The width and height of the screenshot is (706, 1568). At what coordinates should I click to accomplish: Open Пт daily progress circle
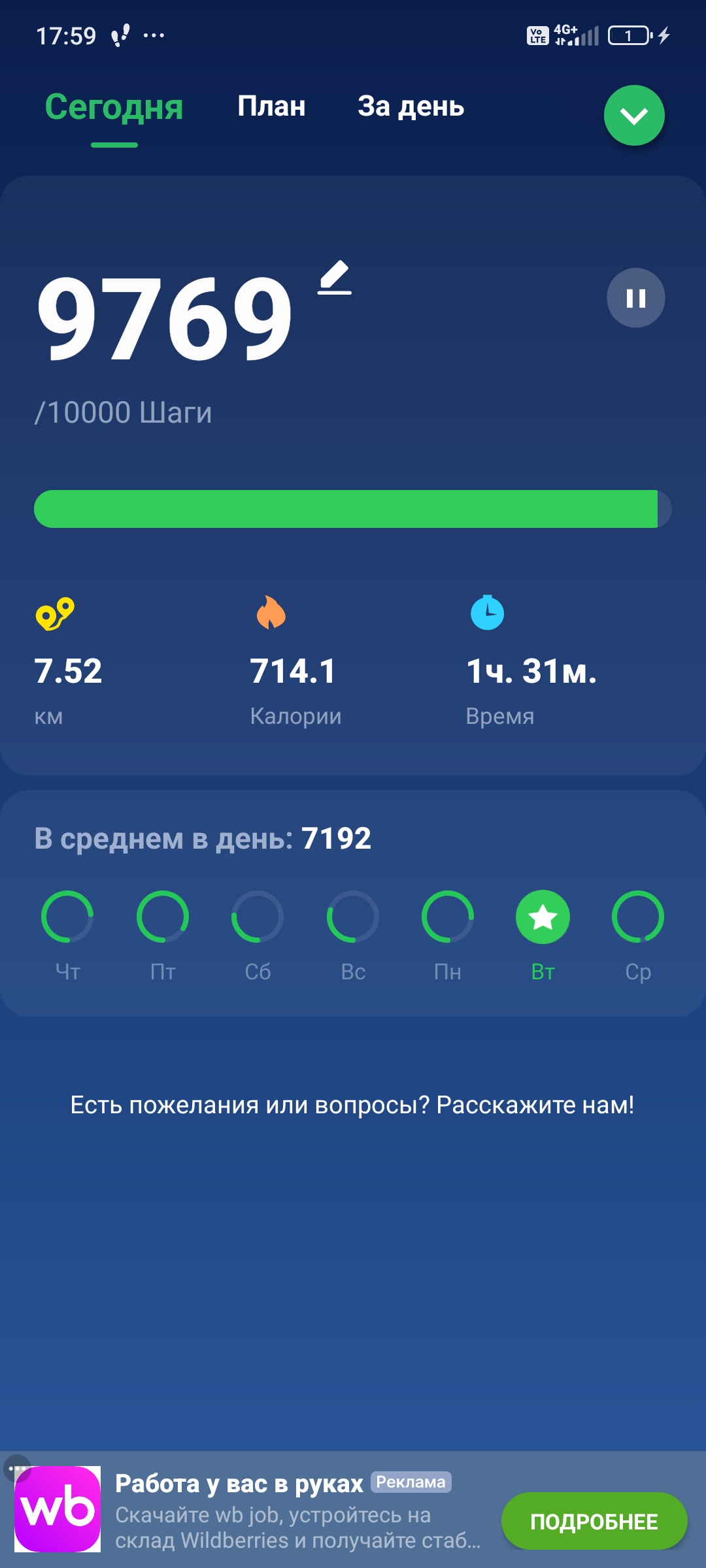pos(163,917)
